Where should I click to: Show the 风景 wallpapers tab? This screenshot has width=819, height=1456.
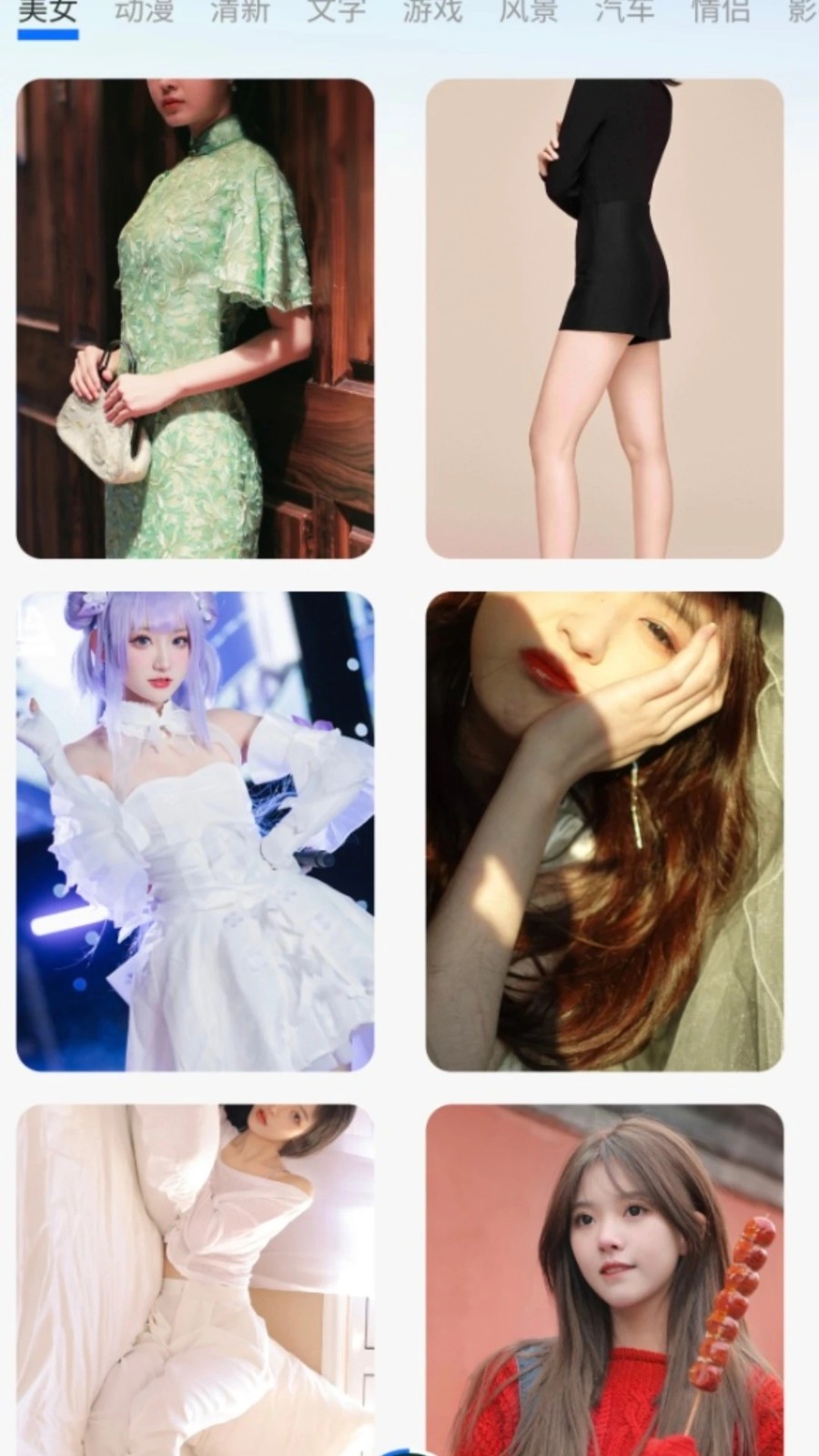click(x=529, y=11)
